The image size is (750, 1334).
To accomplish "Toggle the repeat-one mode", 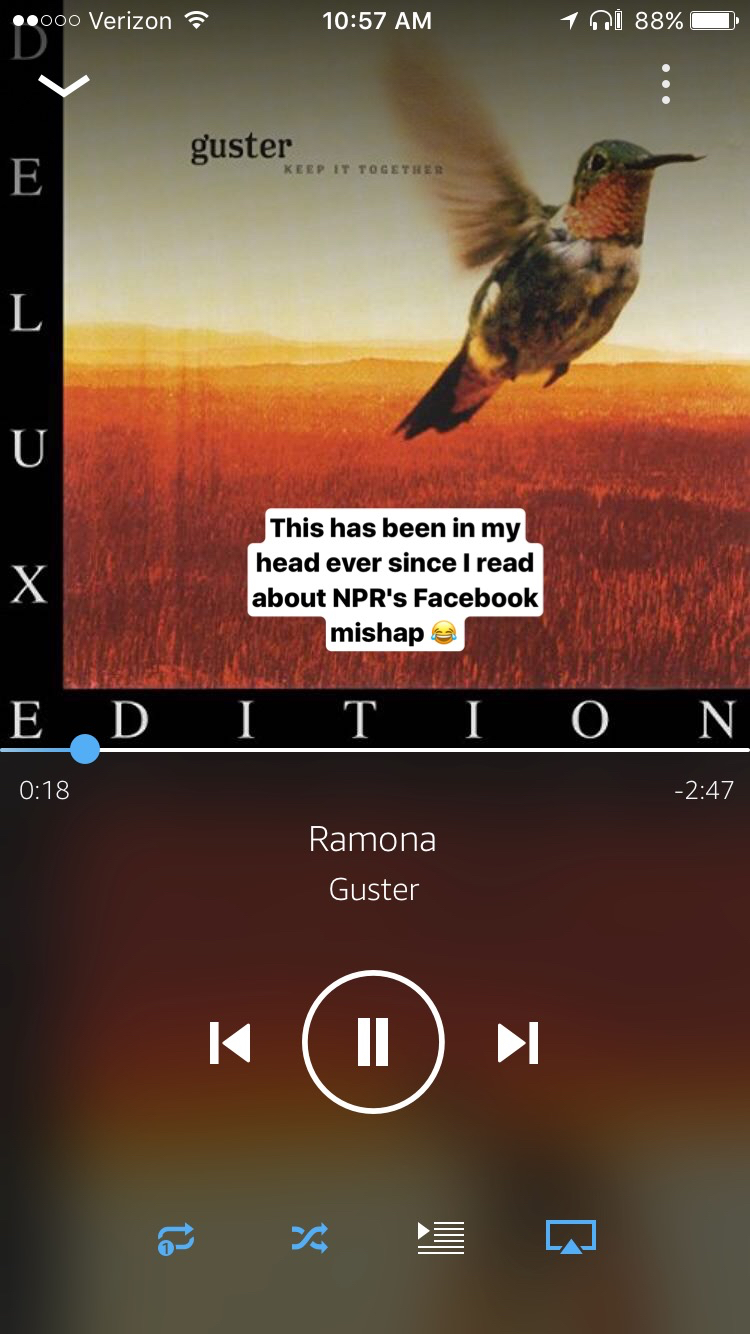I will click(176, 1238).
